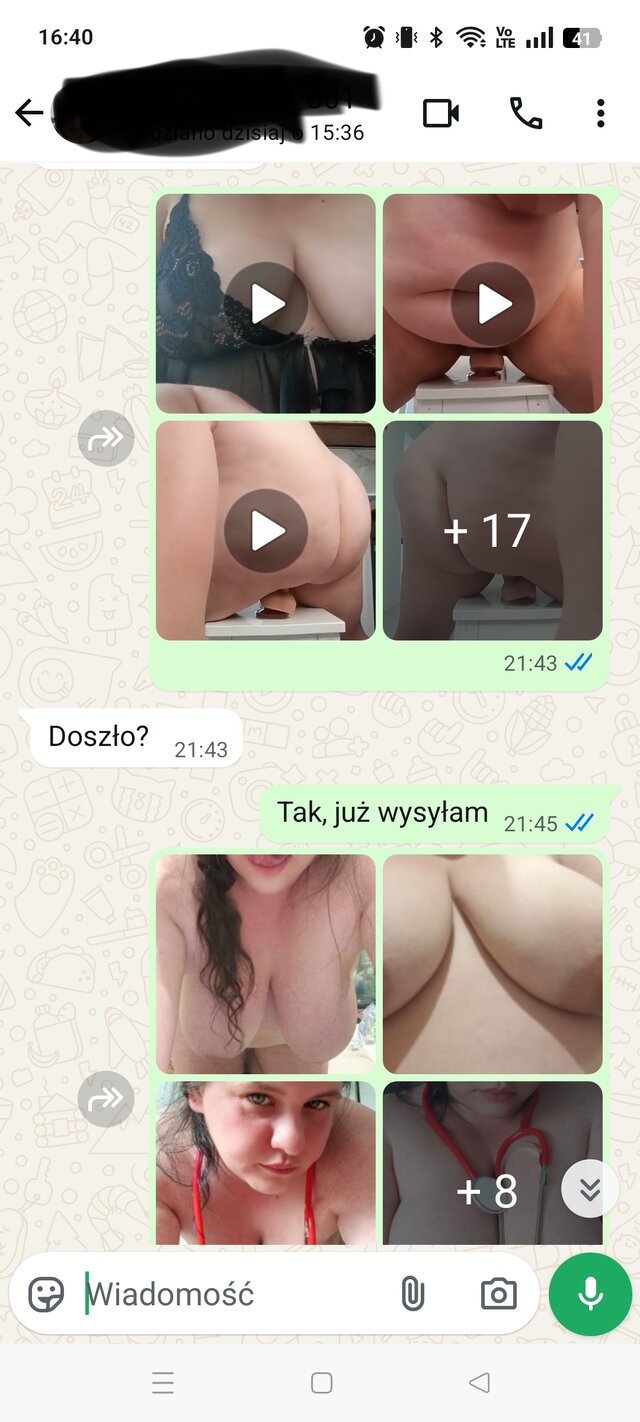The image size is (640, 1422).
Task: Focus the Wiadomość message field
Action: pos(230,1294)
